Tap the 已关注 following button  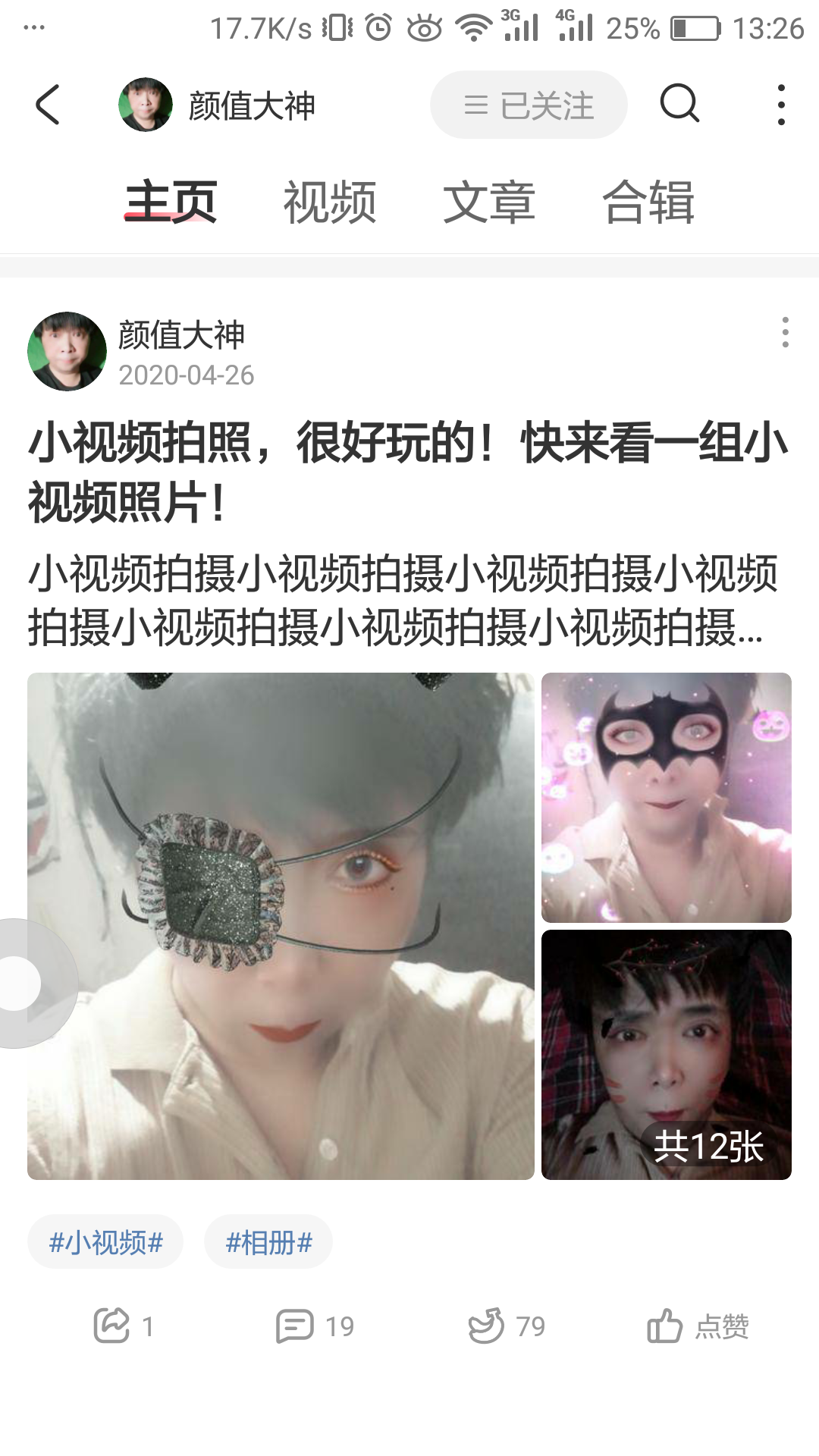[529, 105]
